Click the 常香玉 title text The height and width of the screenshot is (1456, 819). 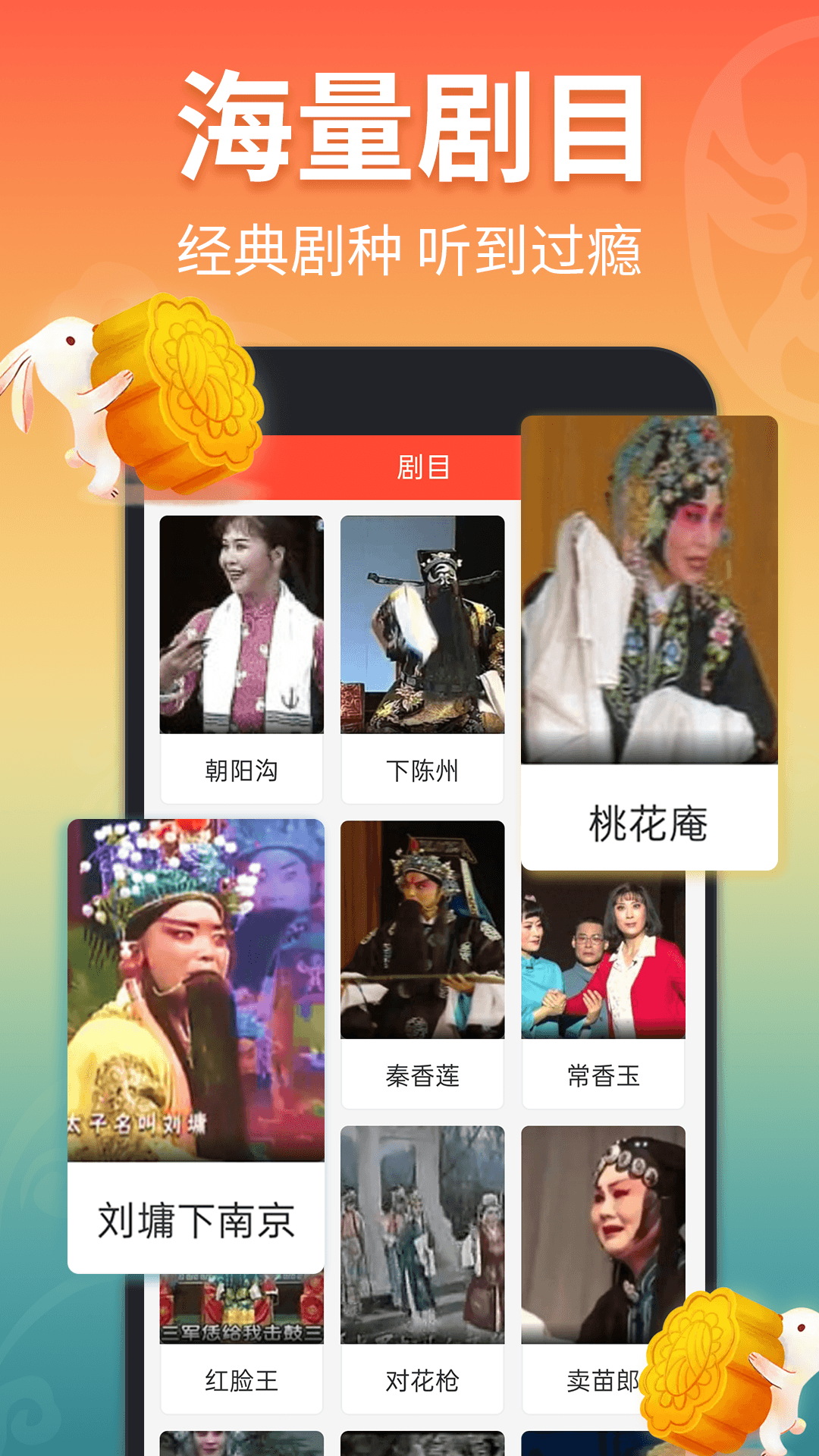pyautogui.click(x=603, y=1072)
